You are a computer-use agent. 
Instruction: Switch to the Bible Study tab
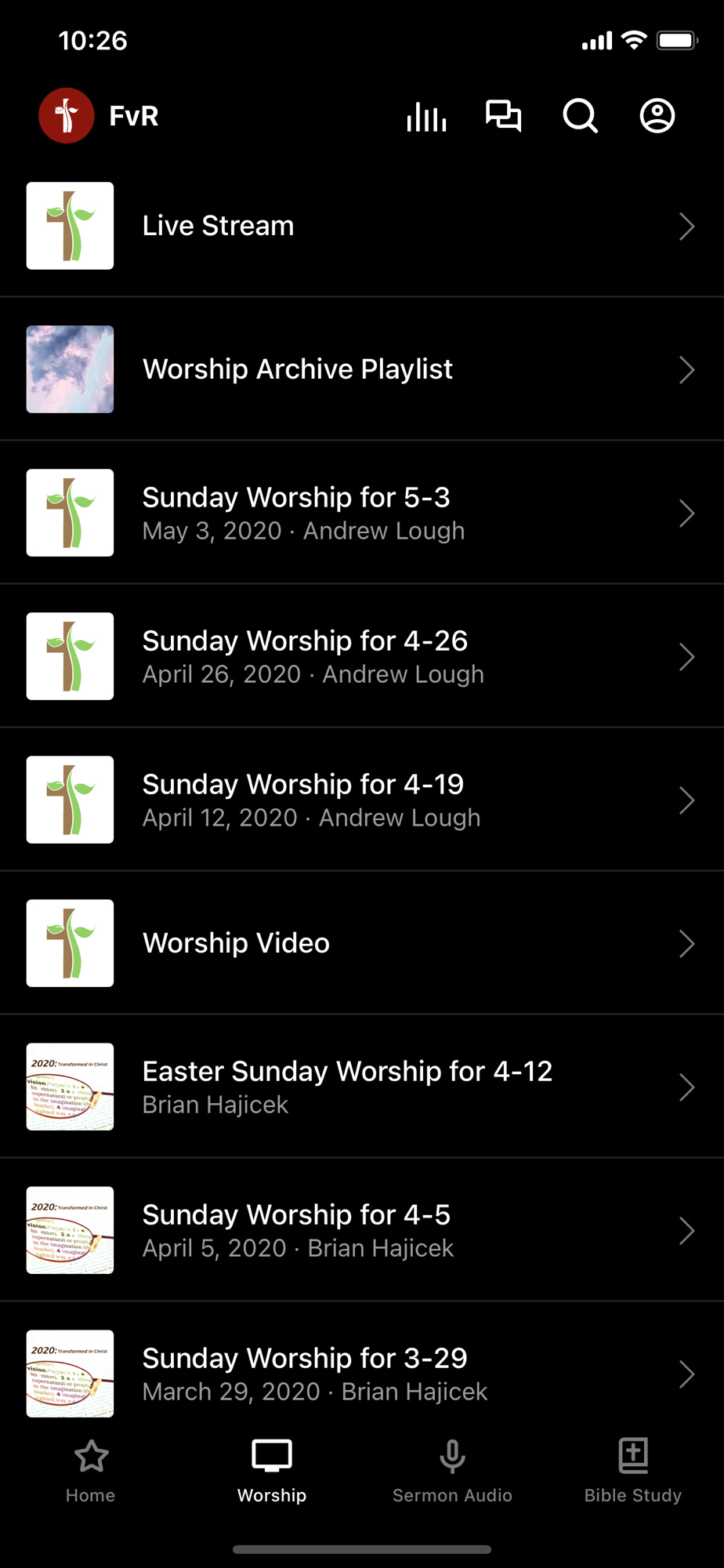(632, 1471)
